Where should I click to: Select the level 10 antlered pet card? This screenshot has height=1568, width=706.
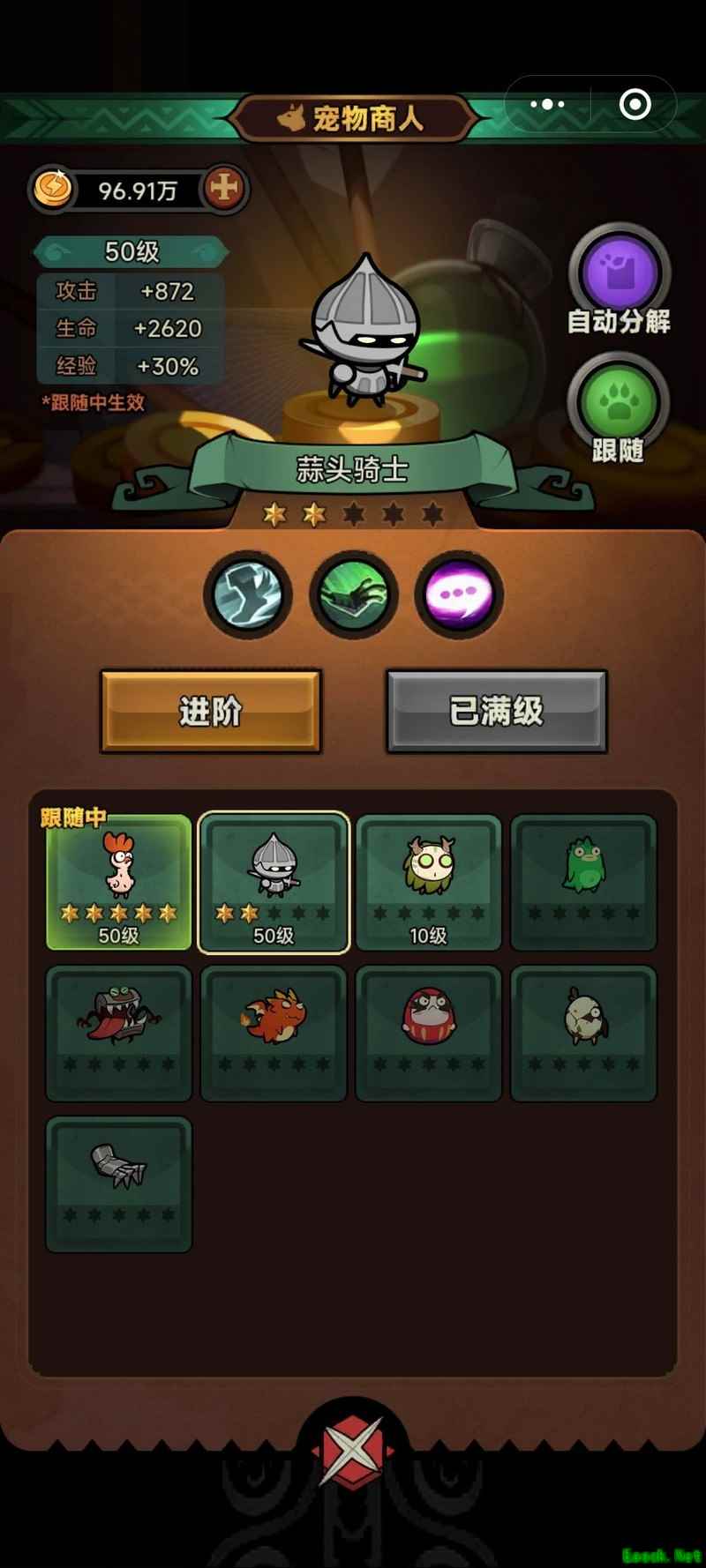point(428,882)
